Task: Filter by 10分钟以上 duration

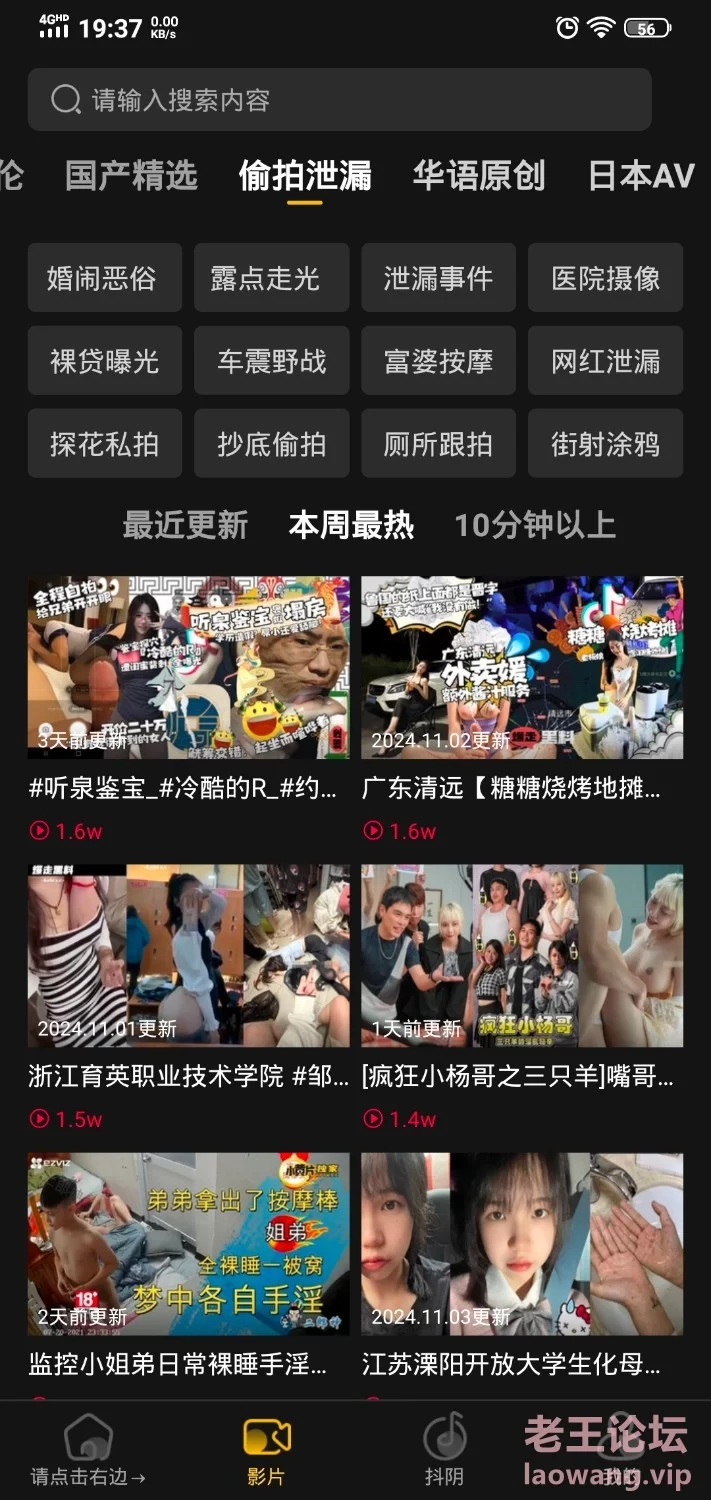Action: [535, 525]
